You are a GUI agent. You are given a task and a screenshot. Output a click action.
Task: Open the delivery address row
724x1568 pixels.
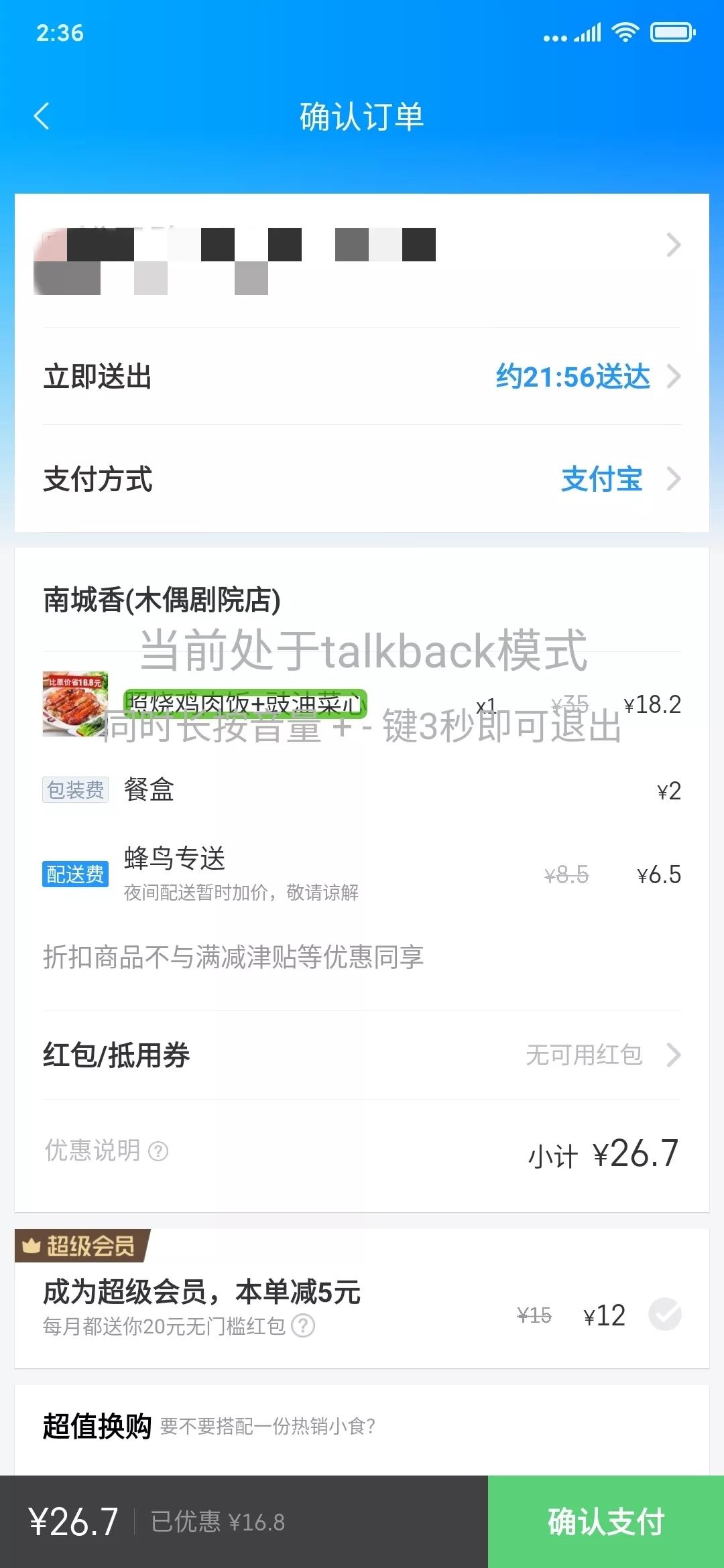pos(362,261)
